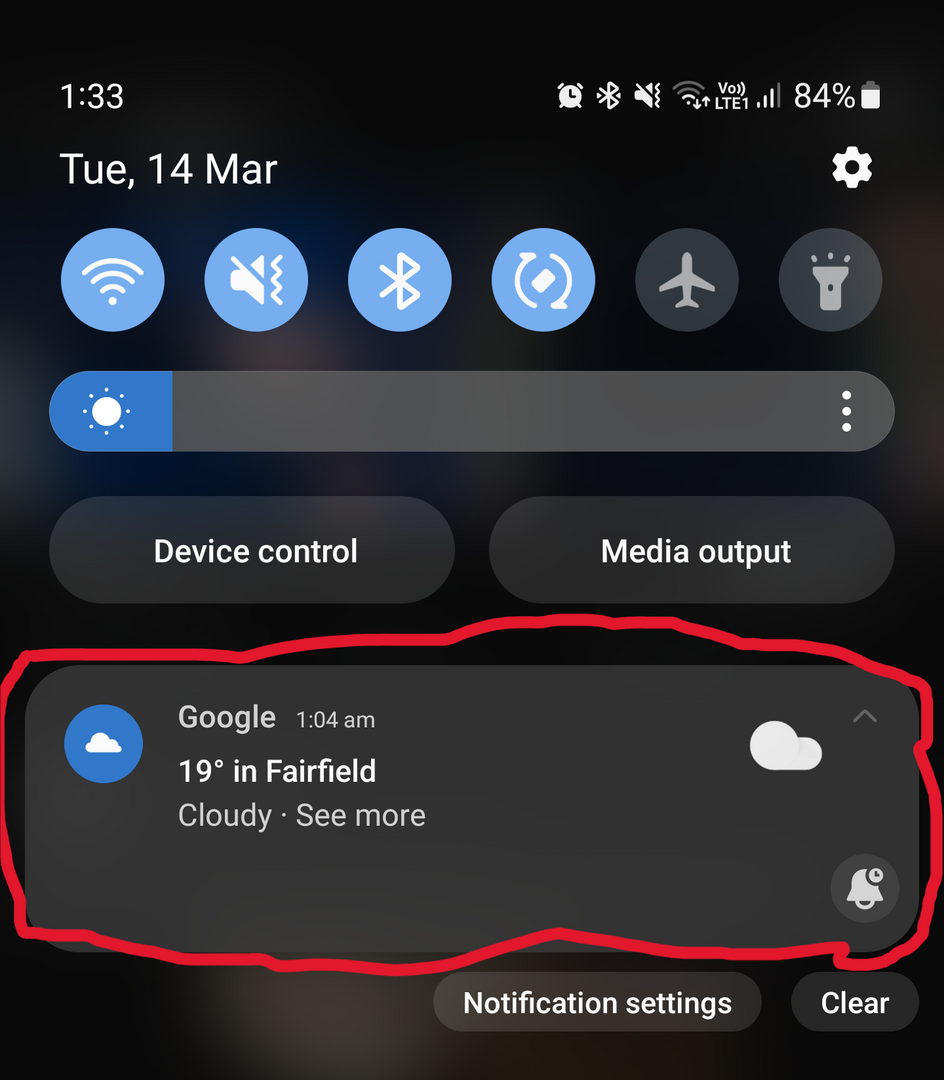Screen dimensions: 944x1080
Task: Open settings via the gear icon
Action: (852, 169)
